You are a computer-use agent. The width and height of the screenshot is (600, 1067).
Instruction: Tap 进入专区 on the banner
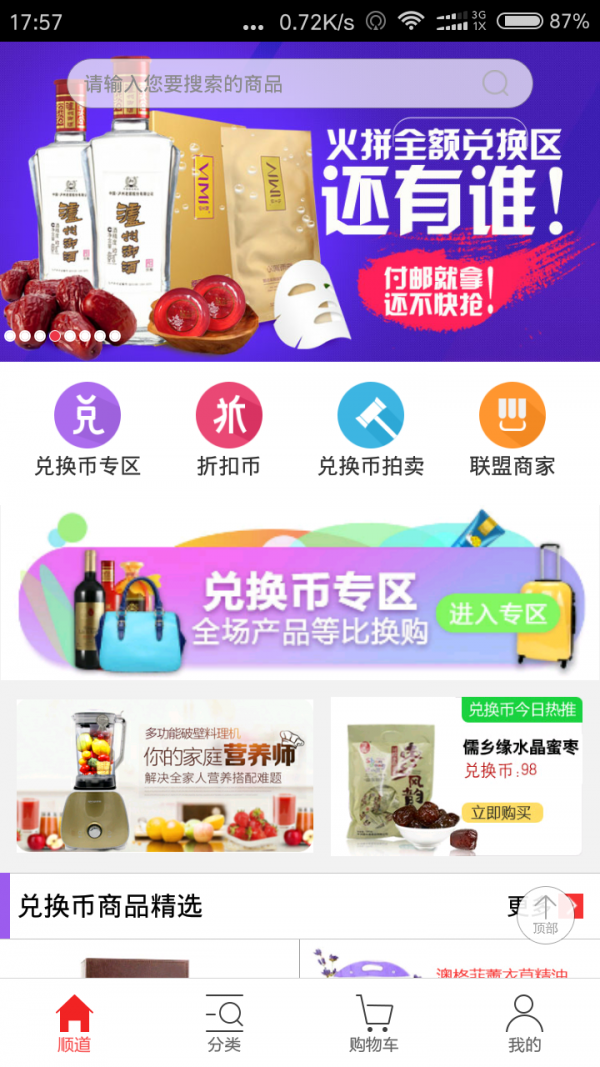[x=497, y=613]
